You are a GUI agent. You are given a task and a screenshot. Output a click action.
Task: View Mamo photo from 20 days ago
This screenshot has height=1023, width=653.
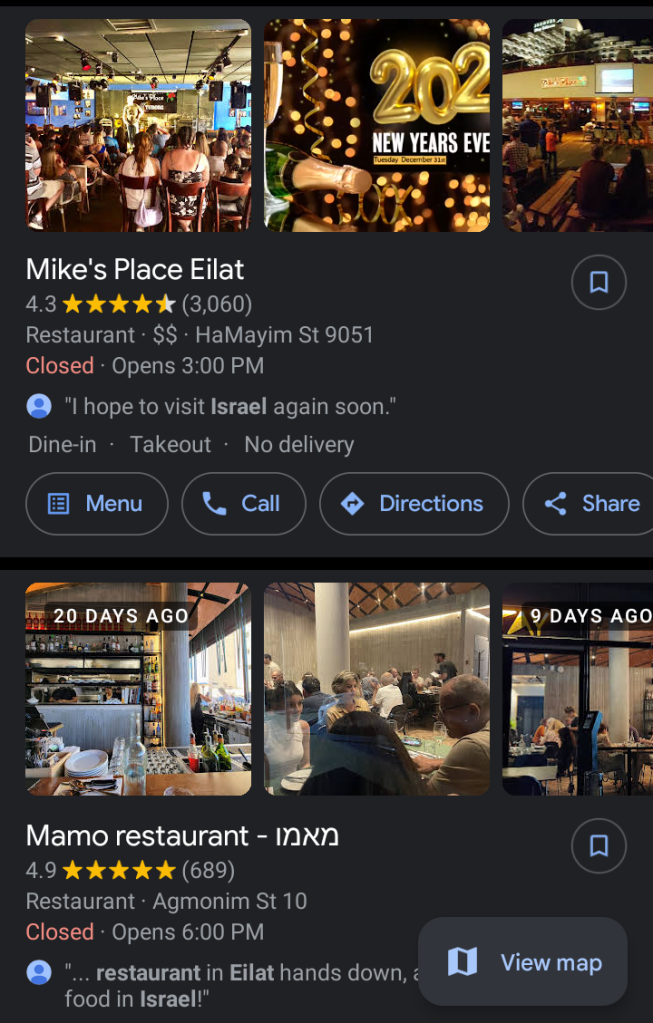tap(138, 689)
